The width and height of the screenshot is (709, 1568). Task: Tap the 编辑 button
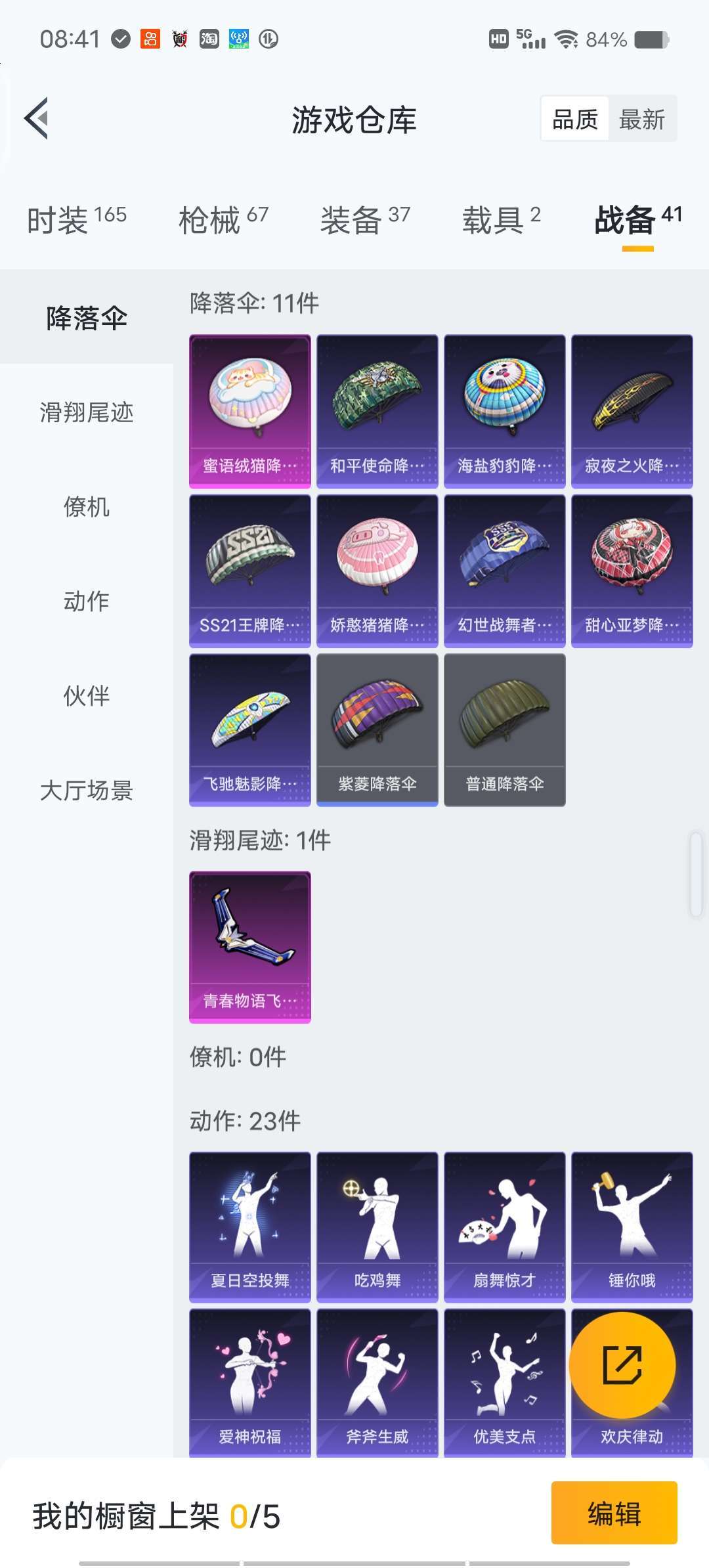[614, 1514]
